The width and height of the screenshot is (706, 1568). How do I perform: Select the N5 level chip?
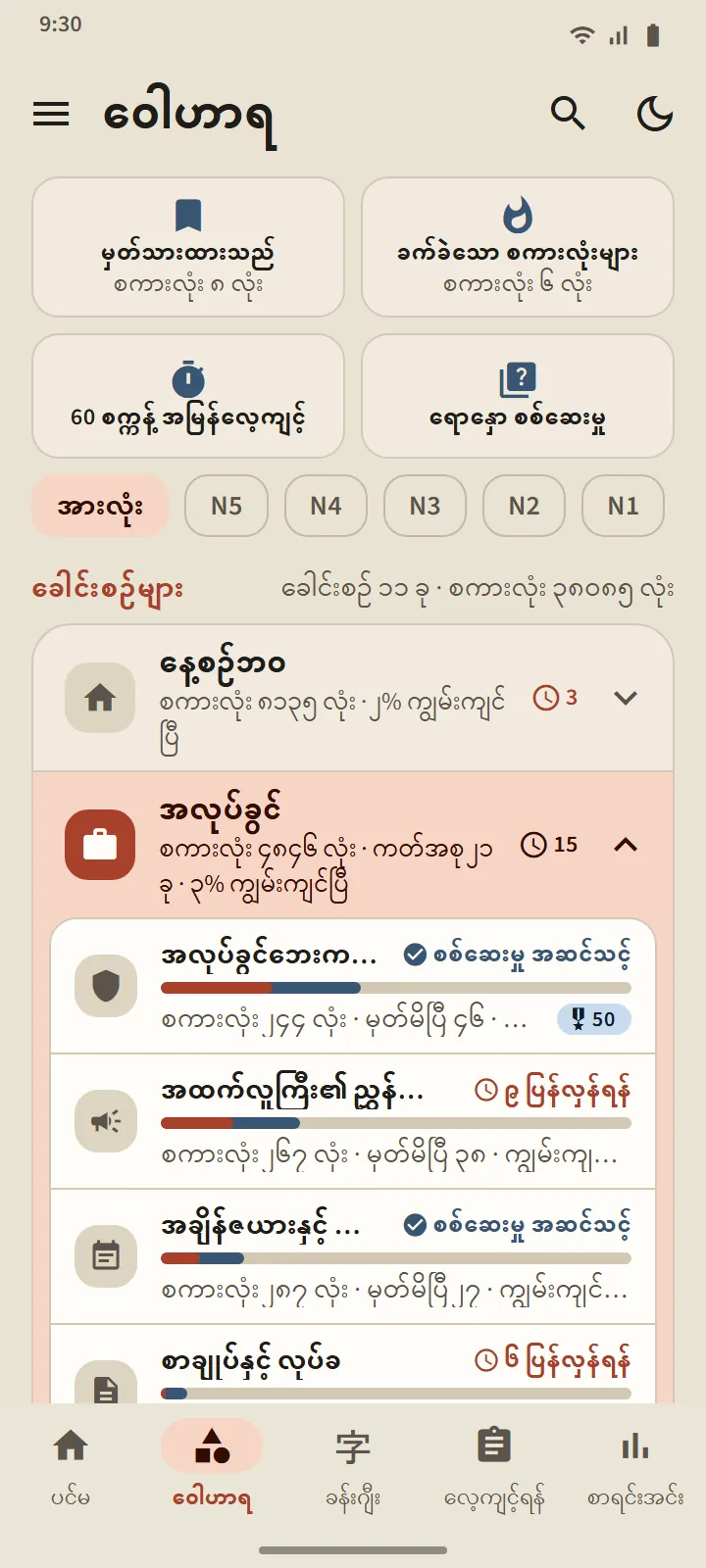tap(227, 506)
